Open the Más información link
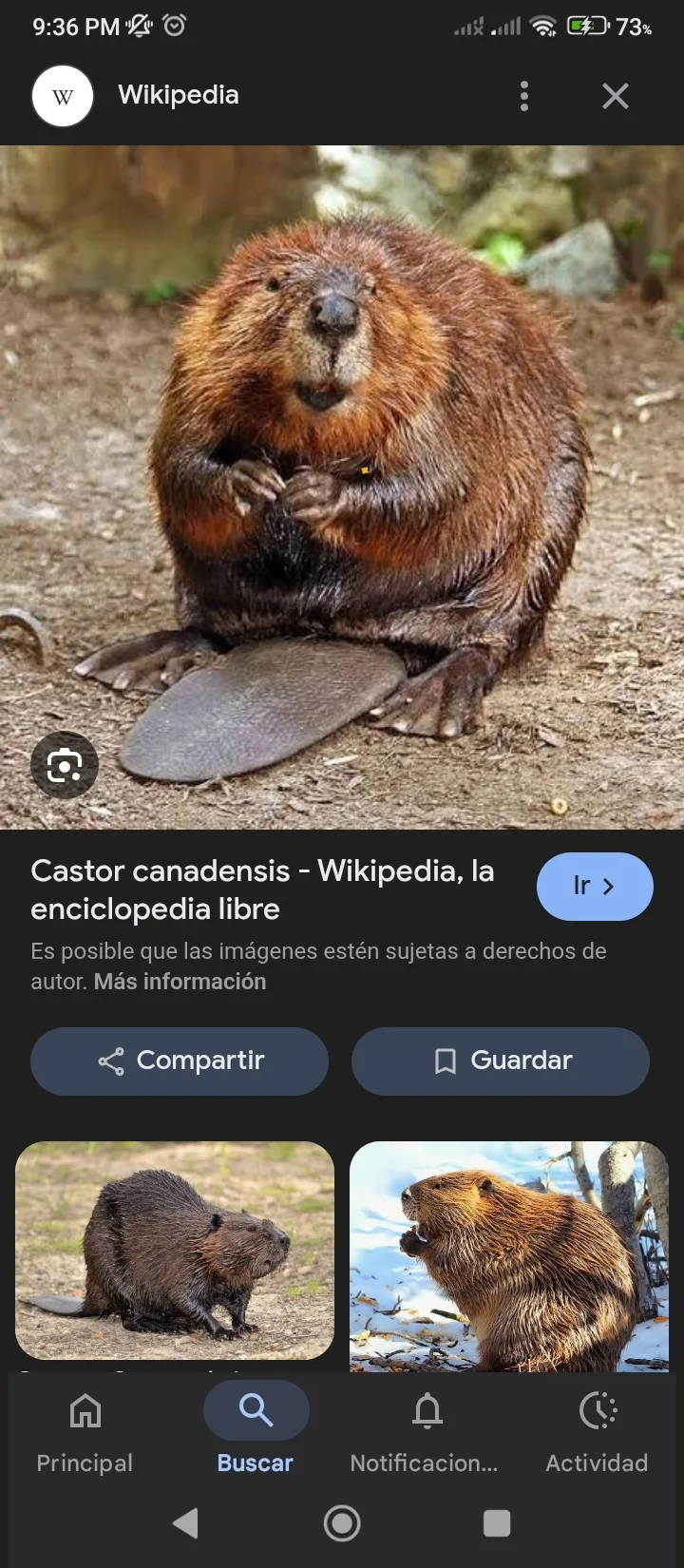This screenshot has height=1568, width=684. pyautogui.click(x=180, y=982)
